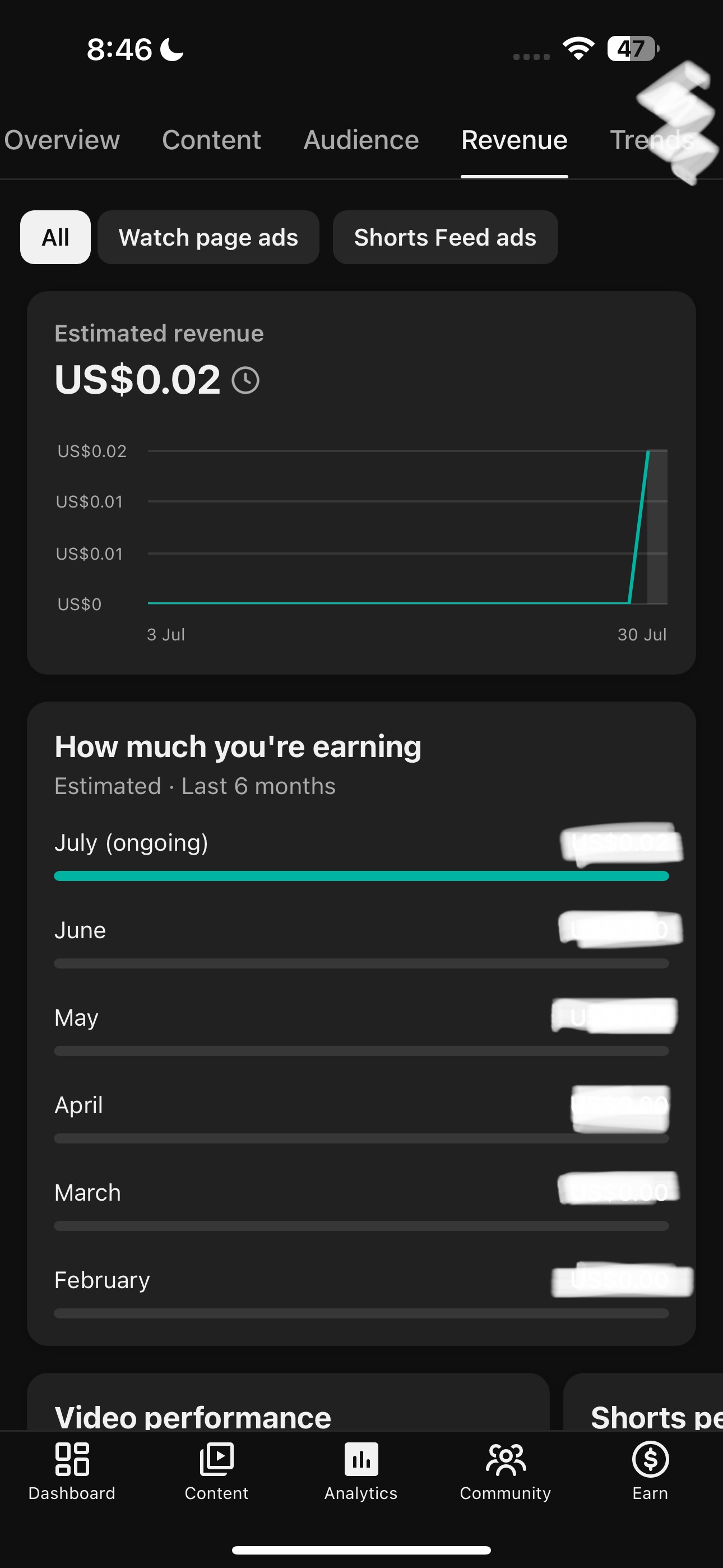This screenshot has width=723, height=1568.
Task: Filter by Shorts Feed ads
Action: 445,237
